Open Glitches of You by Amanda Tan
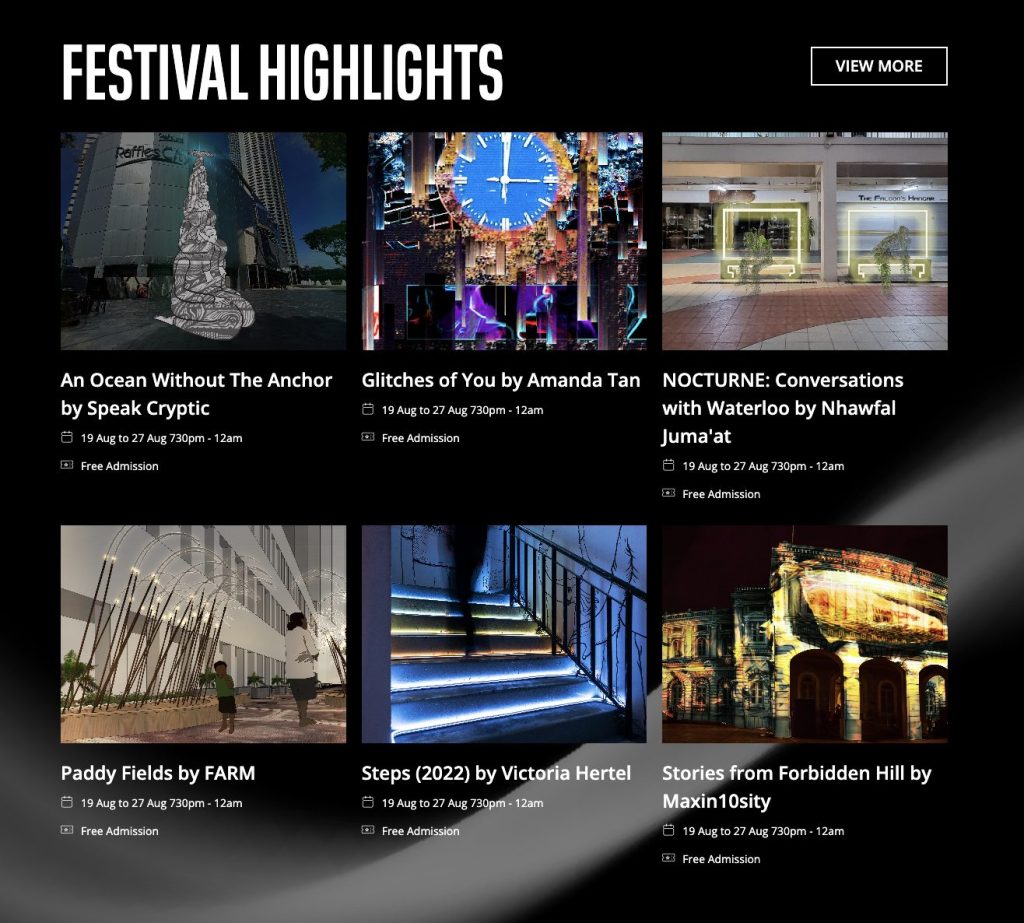 point(504,241)
